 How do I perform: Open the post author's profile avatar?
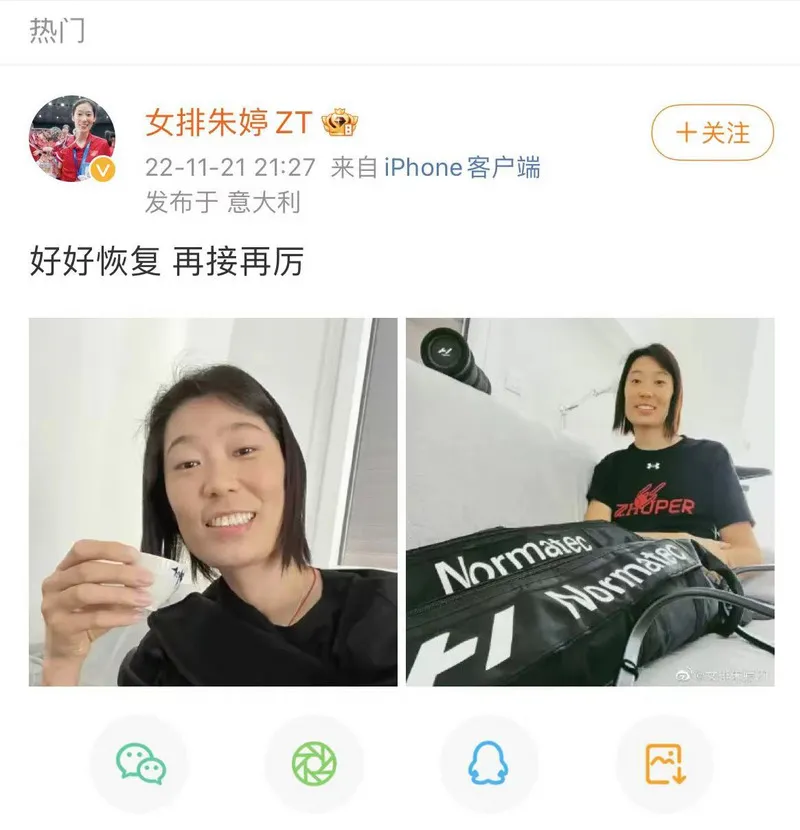(72, 141)
